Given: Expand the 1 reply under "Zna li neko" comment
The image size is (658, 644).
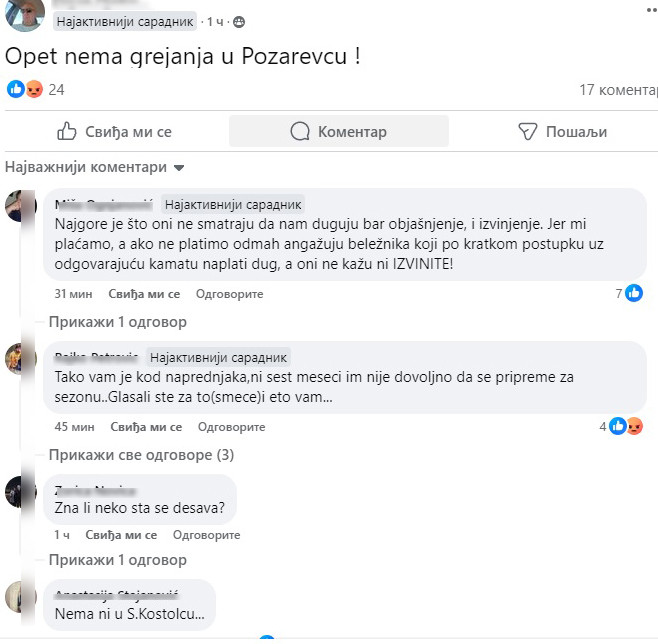Looking at the screenshot, I should [x=117, y=560].
